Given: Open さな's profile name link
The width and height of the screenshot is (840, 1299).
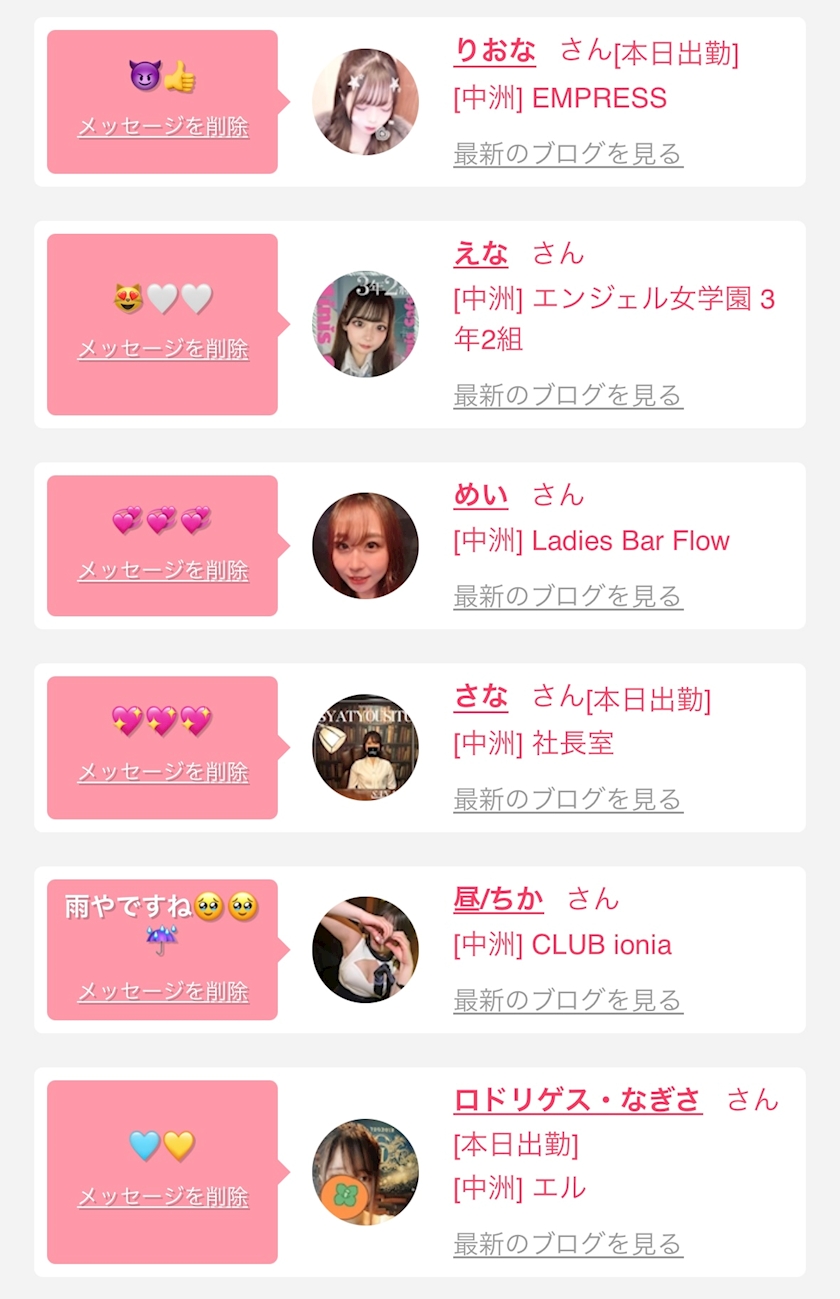Looking at the screenshot, I should point(480,697).
